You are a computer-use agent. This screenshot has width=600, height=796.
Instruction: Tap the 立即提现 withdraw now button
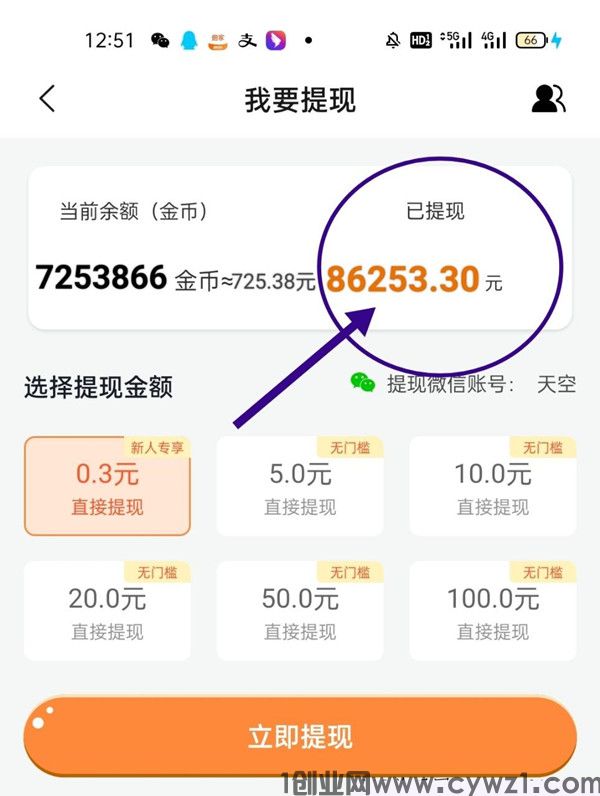(300, 738)
